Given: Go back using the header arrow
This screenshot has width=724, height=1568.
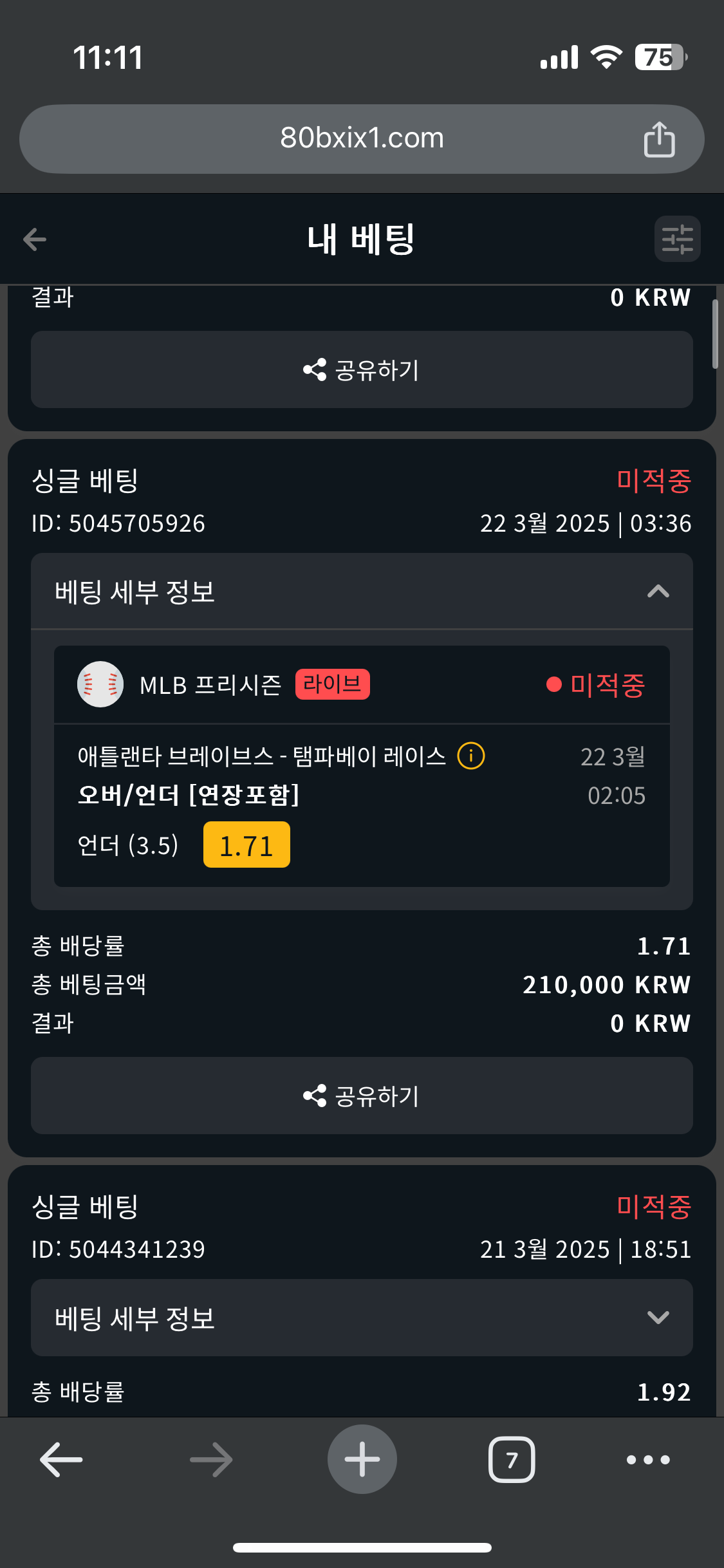Looking at the screenshot, I should click(35, 239).
